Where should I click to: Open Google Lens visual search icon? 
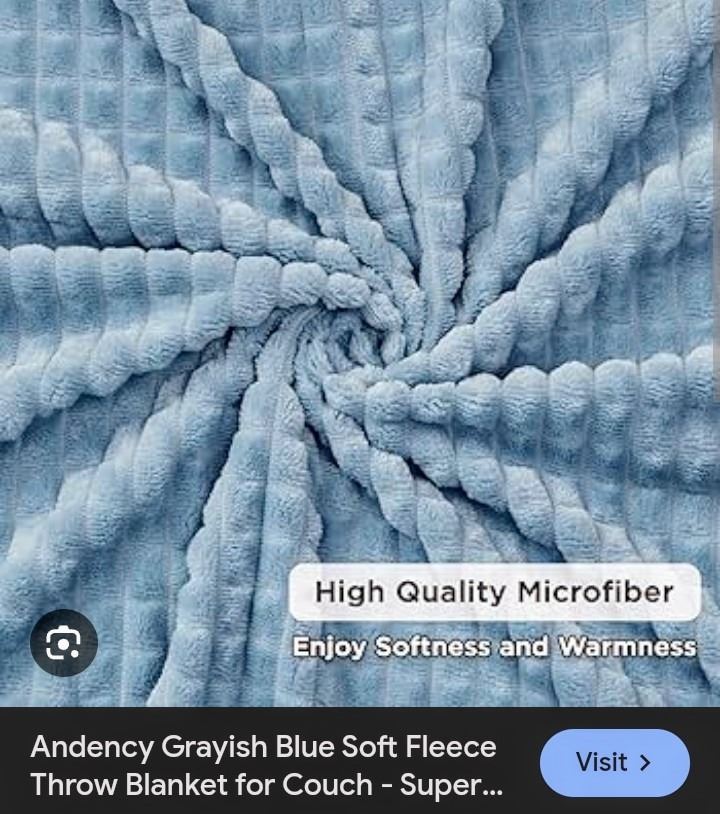(64, 643)
